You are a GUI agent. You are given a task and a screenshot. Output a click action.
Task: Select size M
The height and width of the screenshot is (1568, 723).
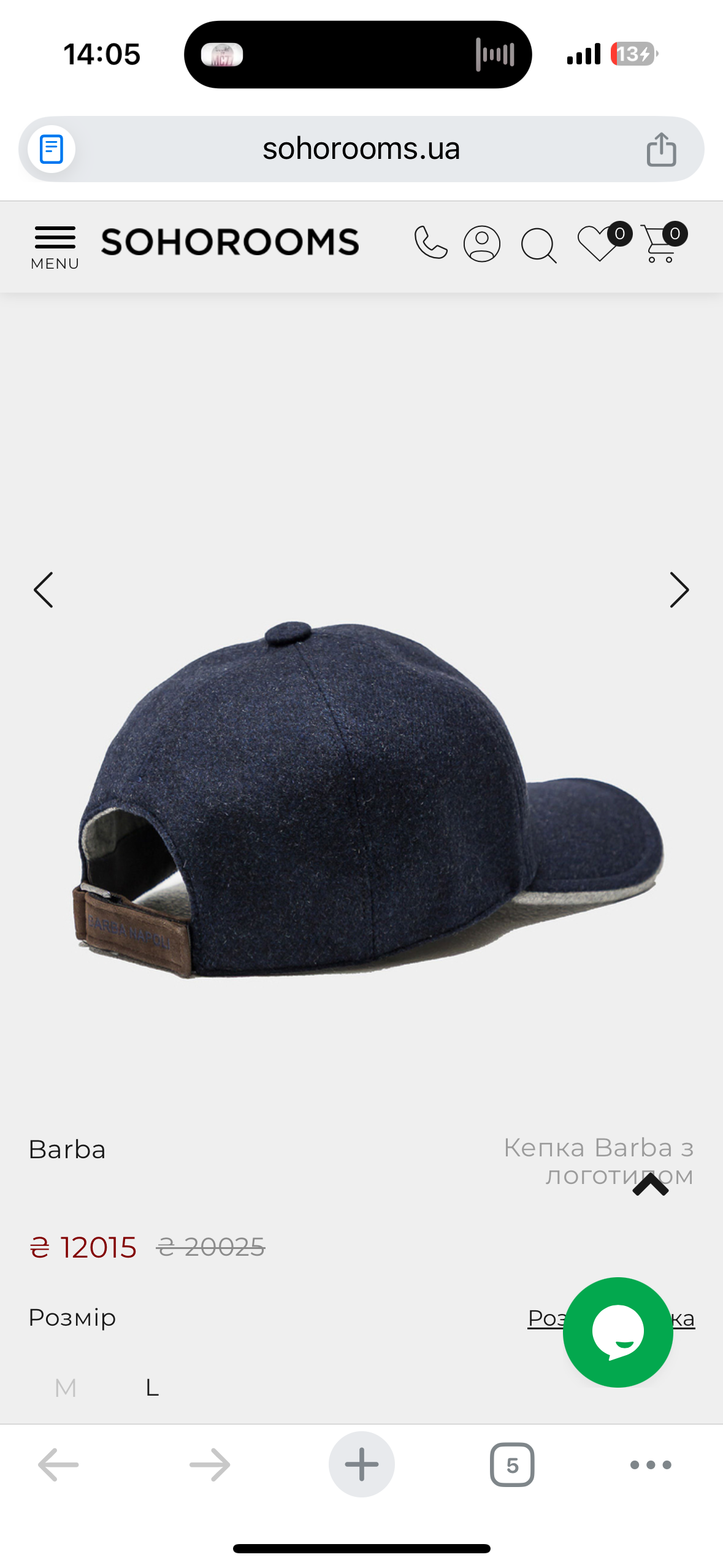coord(66,1387)
